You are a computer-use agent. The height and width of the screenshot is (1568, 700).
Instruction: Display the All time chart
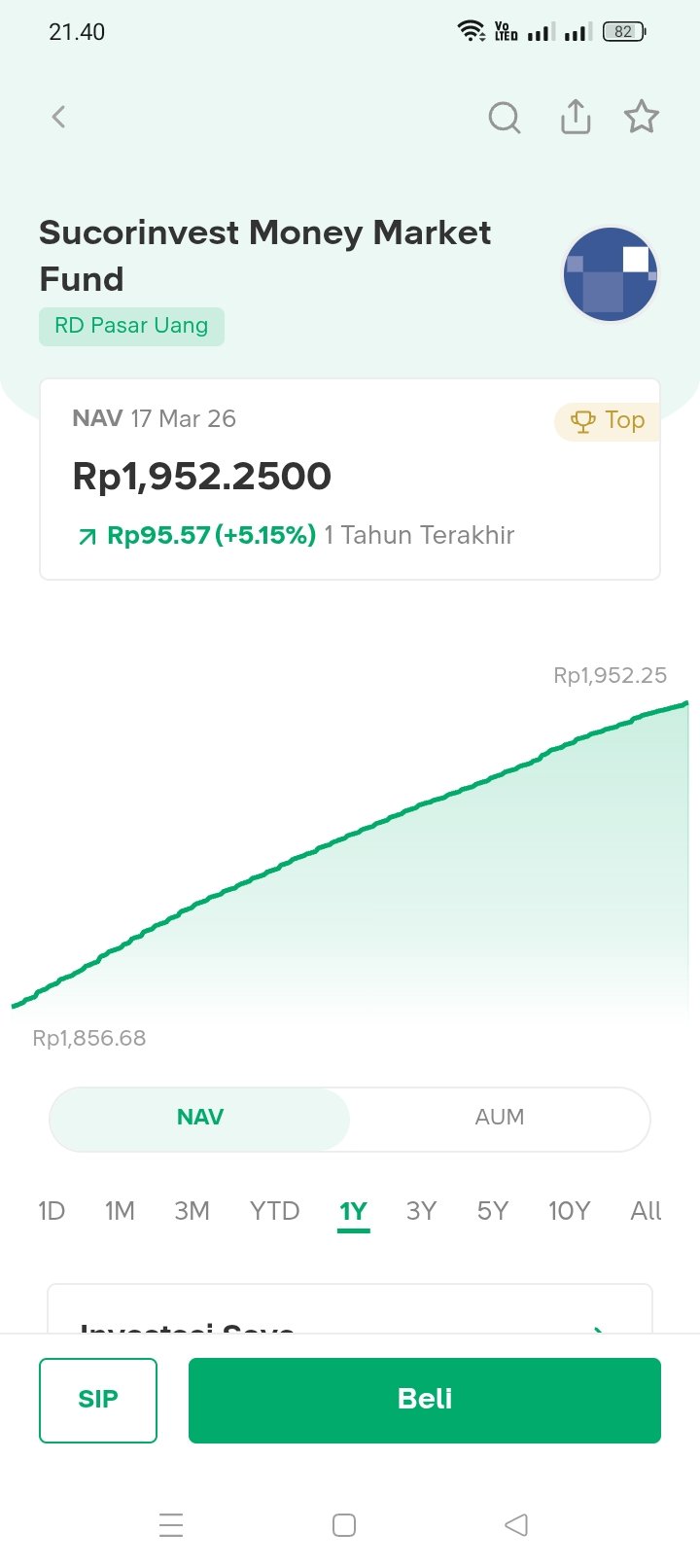click(x=646, y=1211)
